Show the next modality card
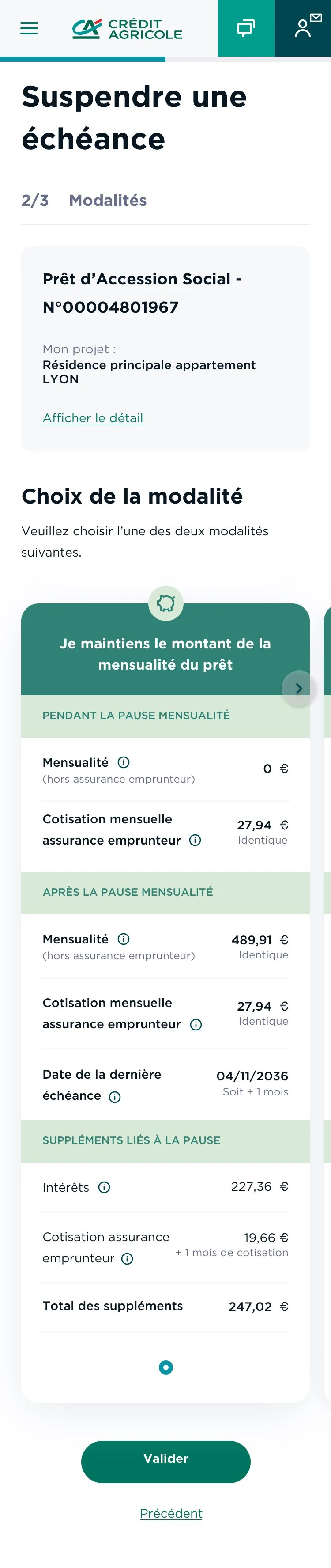 pyautogui.click(x=298, y=689)
